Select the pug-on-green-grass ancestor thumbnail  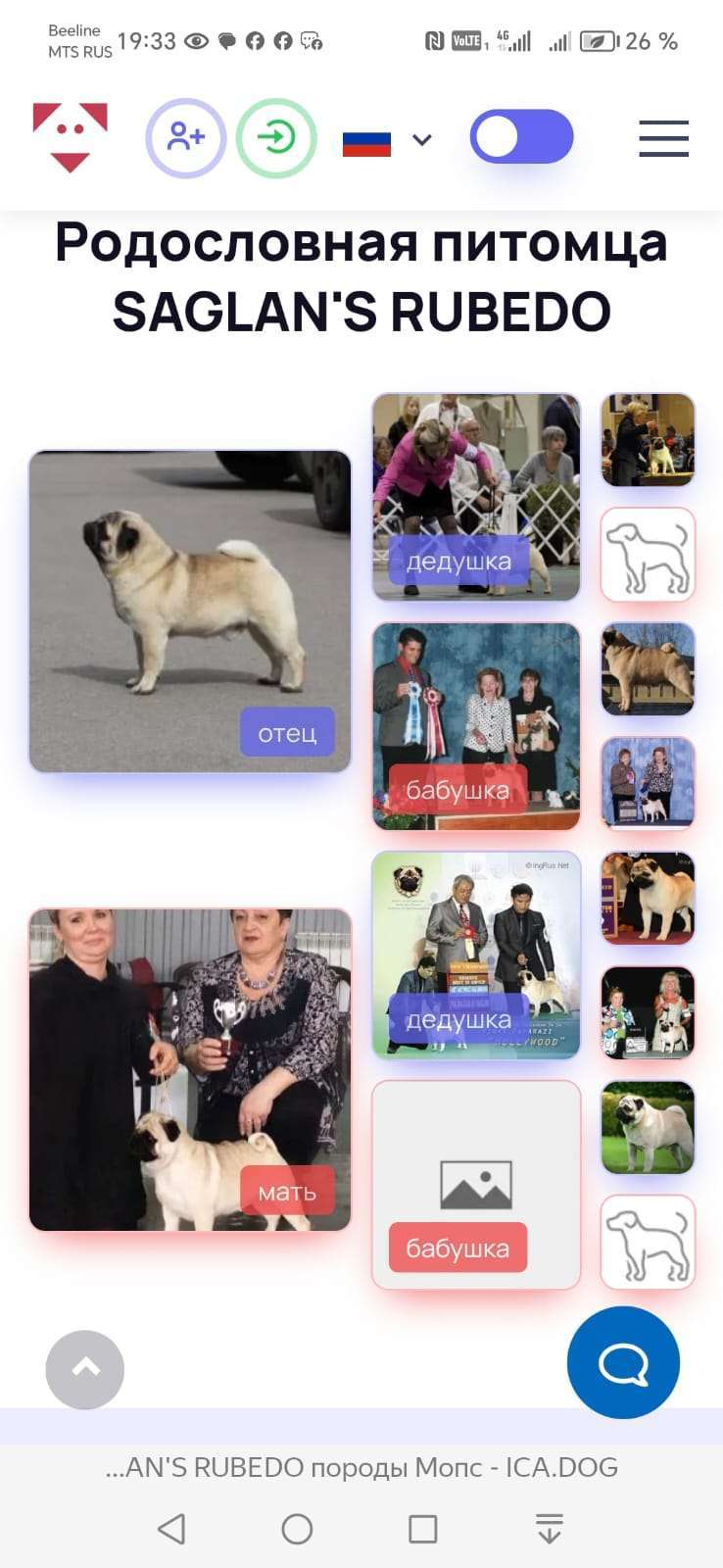[x=648, y=1127]
